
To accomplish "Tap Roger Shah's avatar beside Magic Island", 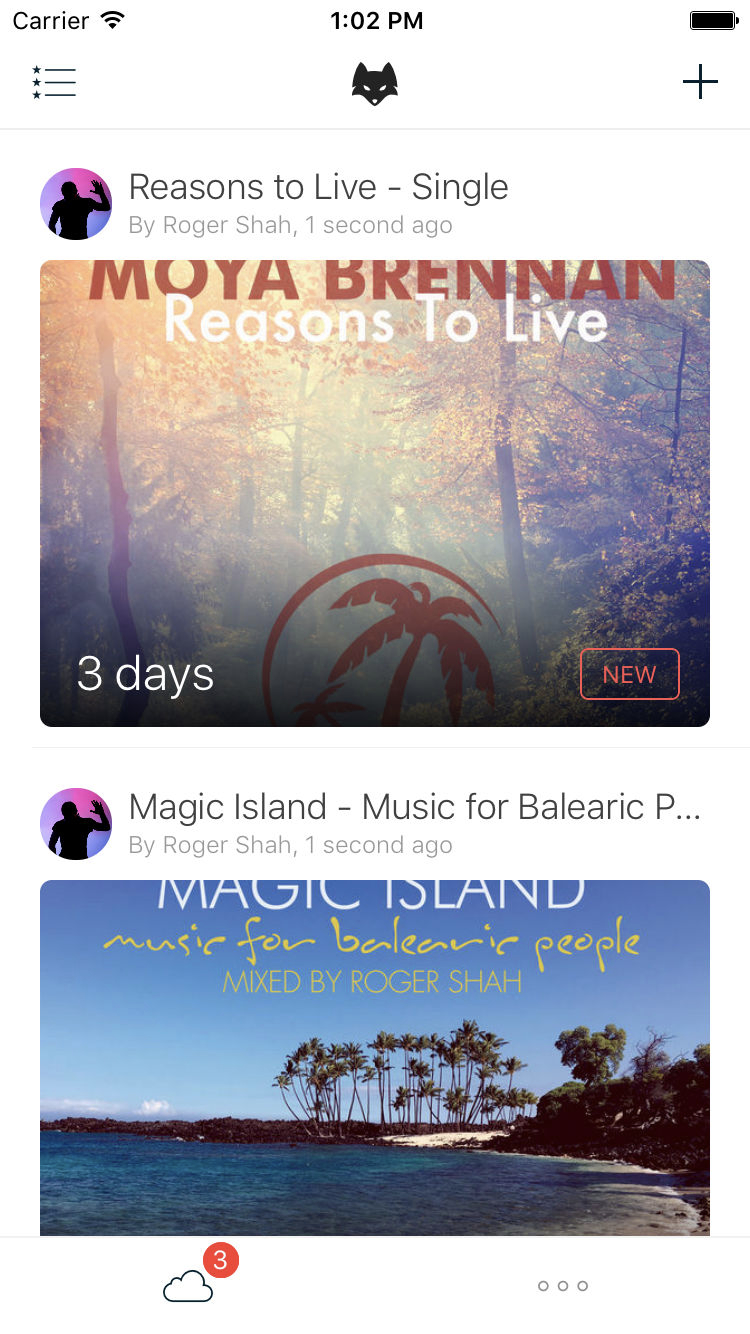I will [76, 824].
